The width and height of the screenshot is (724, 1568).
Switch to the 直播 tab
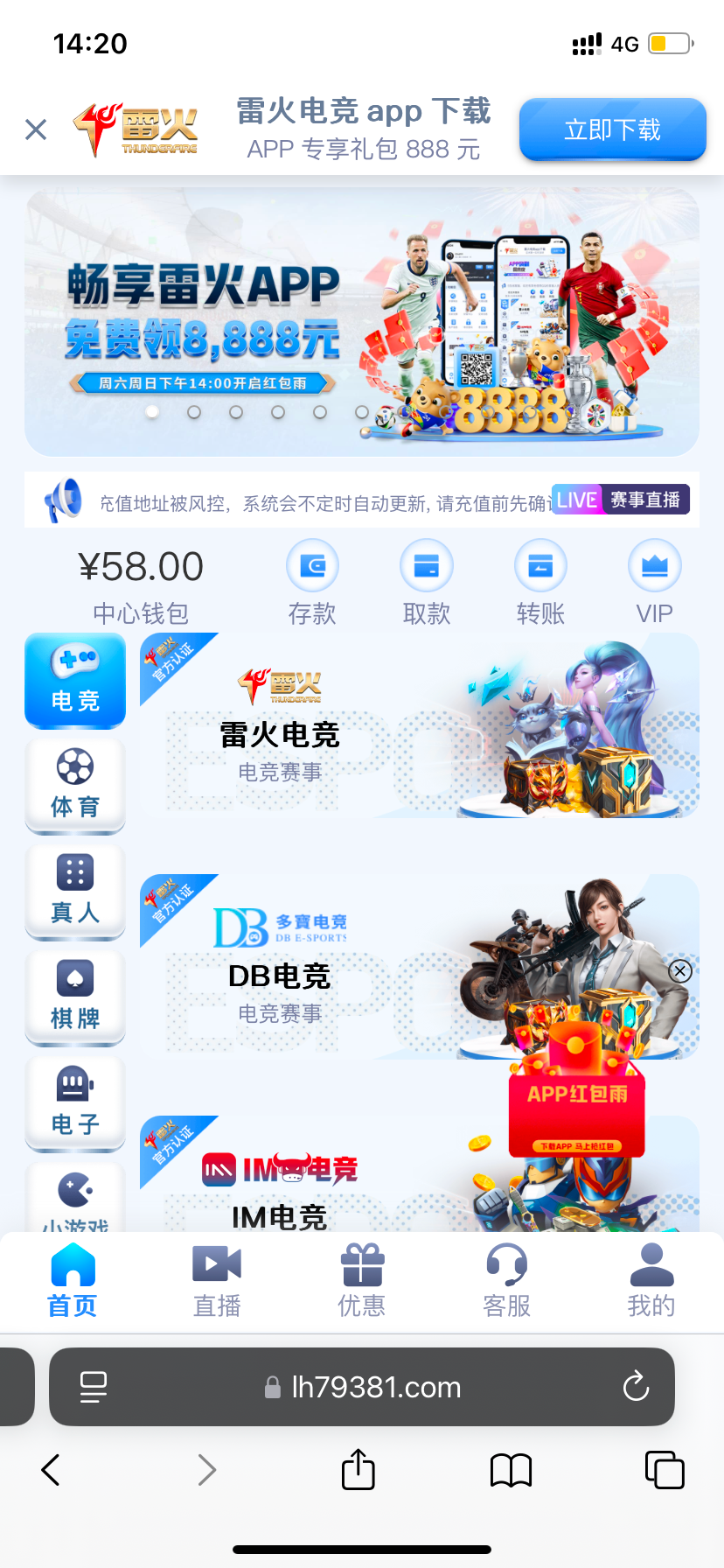[217, 1280]
